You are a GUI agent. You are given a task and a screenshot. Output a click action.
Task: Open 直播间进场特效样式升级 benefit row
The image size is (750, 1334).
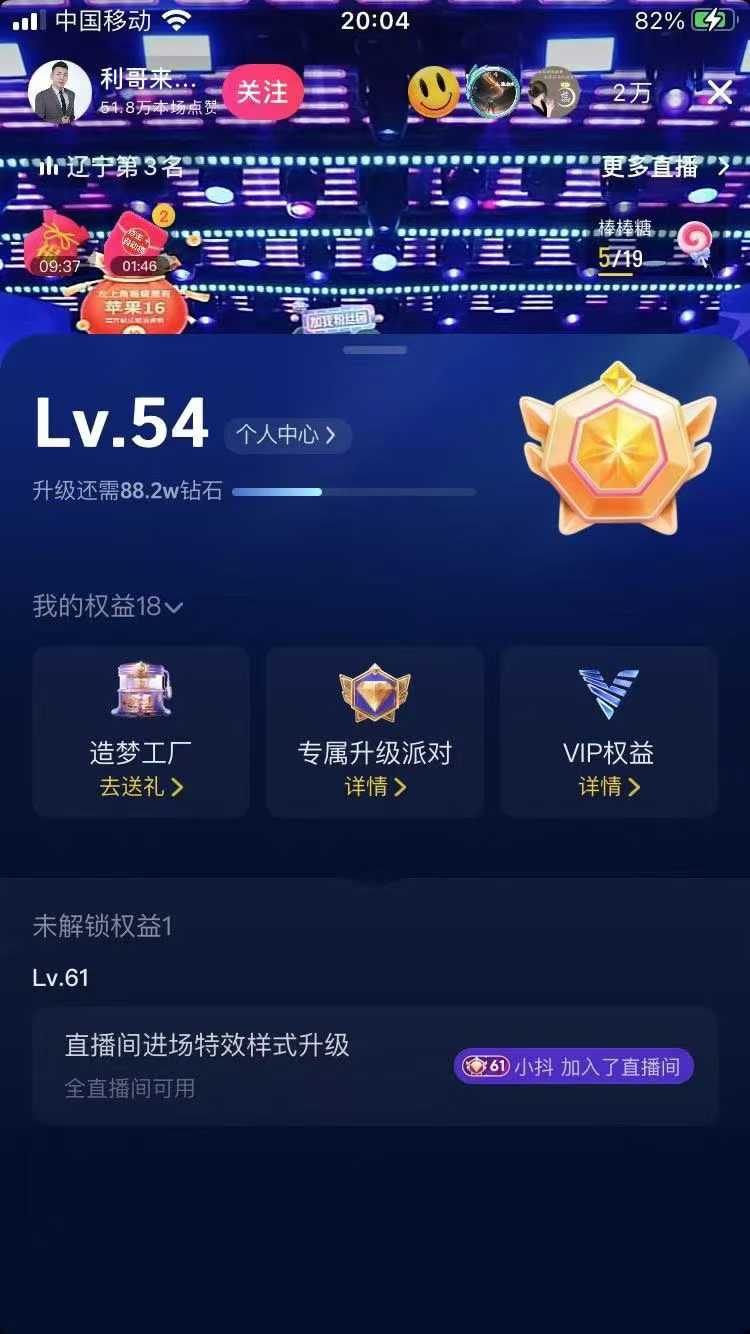pyautogui.click(x=375, y=1065)
